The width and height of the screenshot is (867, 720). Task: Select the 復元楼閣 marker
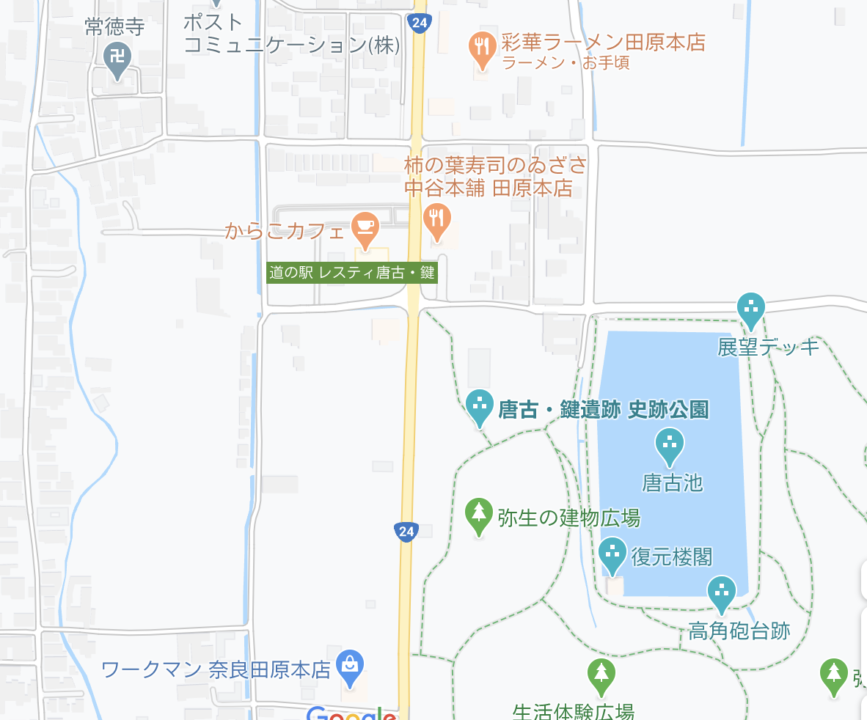pyautogui.click(x=613, y=554)
